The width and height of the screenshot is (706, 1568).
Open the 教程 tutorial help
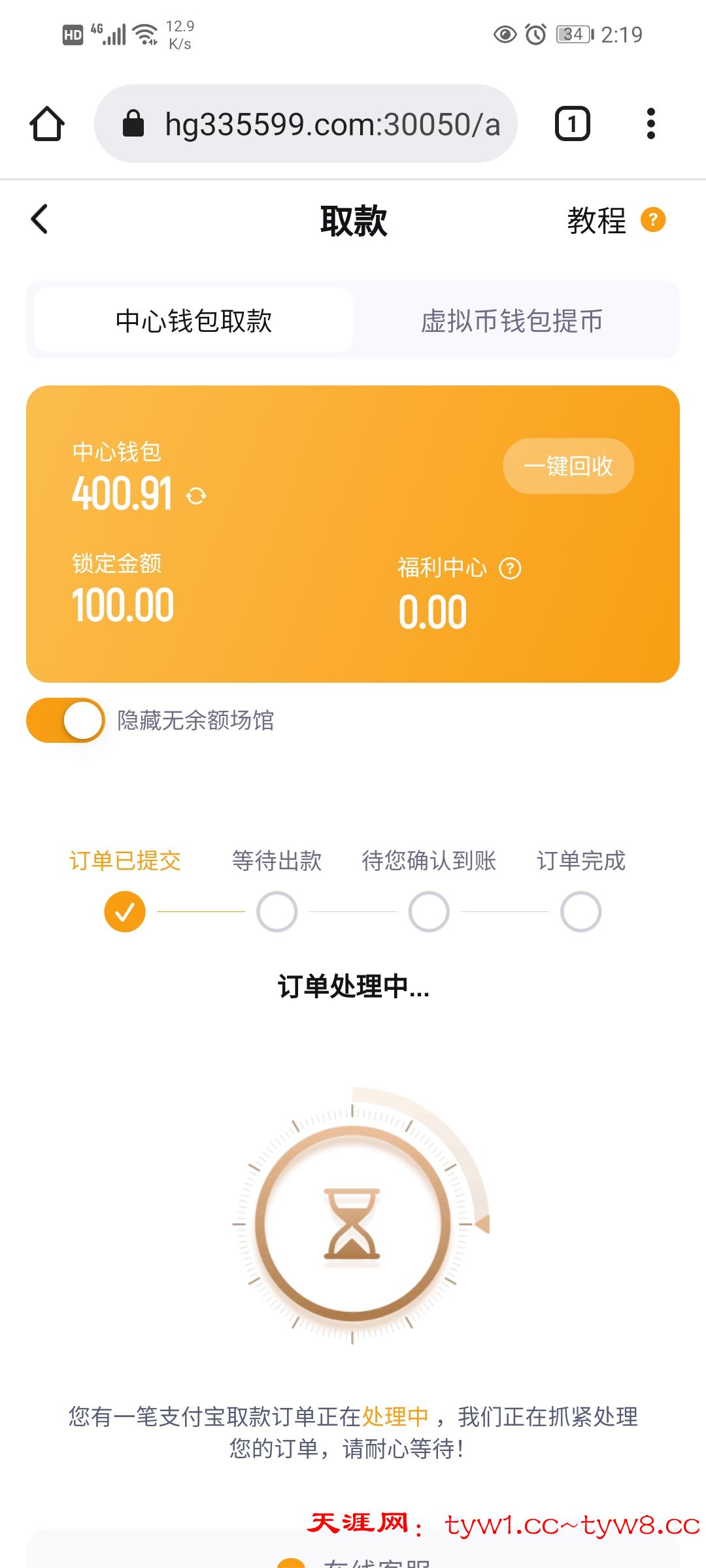614,220
